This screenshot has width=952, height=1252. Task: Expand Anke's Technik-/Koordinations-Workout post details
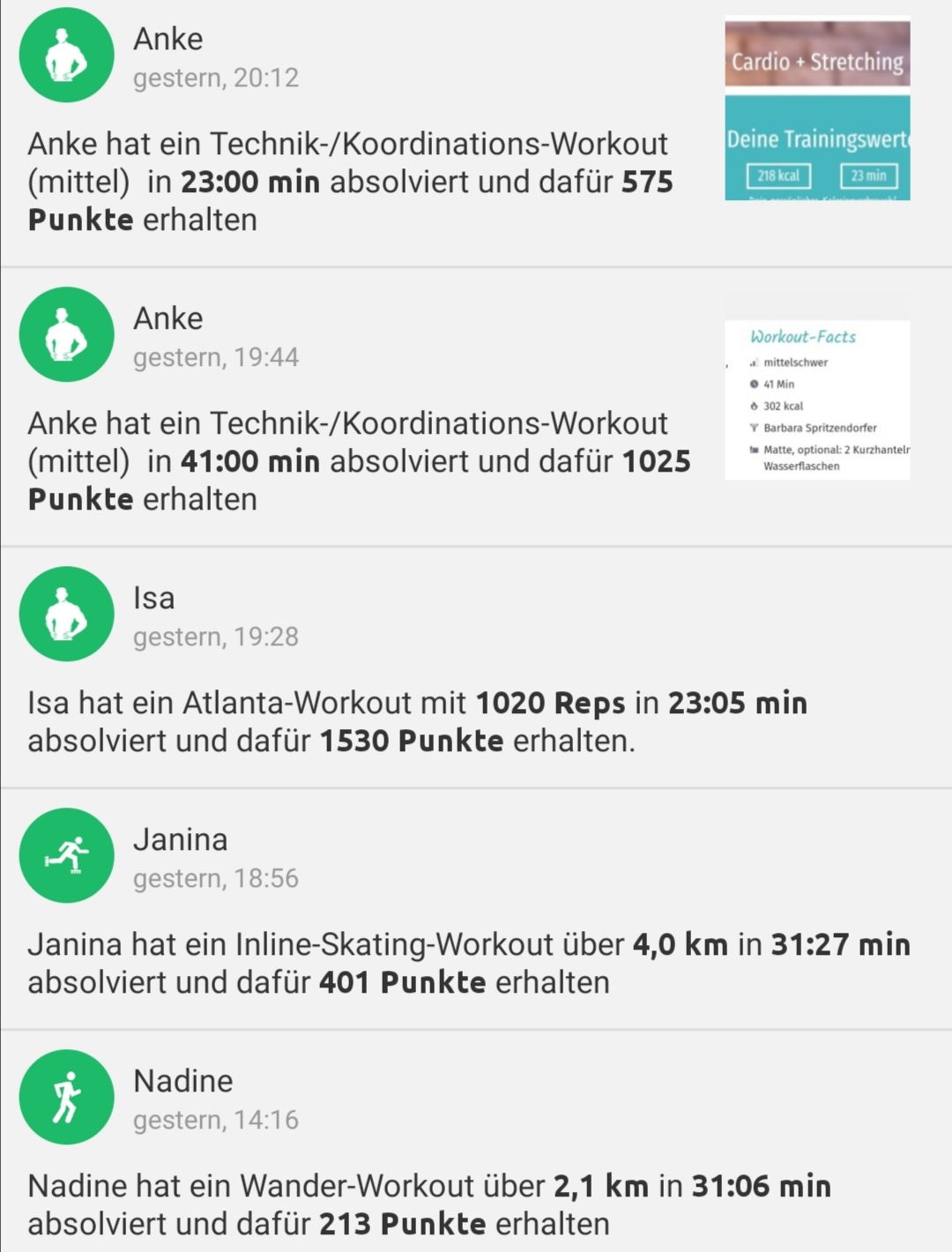coord(348,181)
